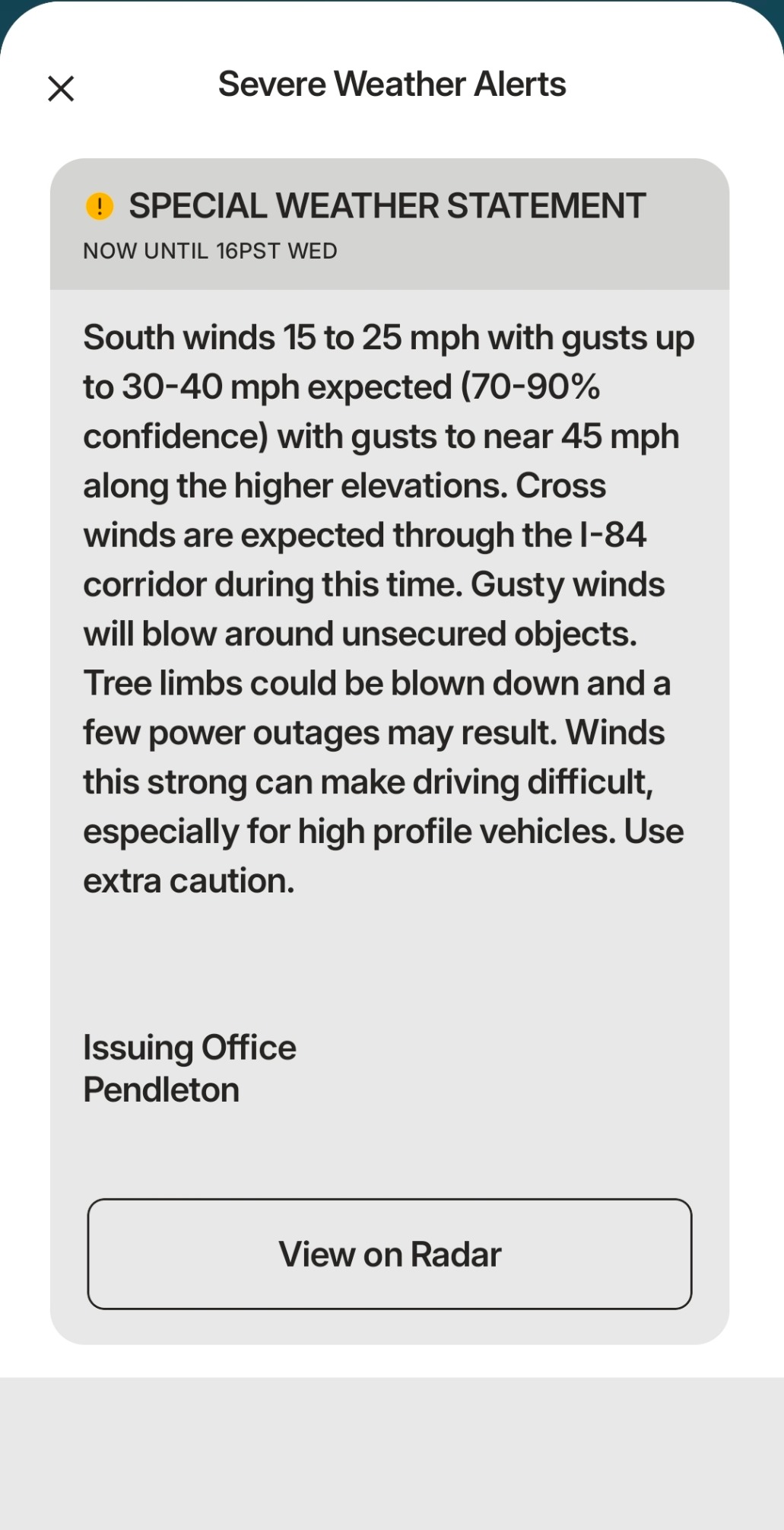Tap the View on Radar button
This screenshot has width=784, height=1530.
click(x=389, y=1254)
